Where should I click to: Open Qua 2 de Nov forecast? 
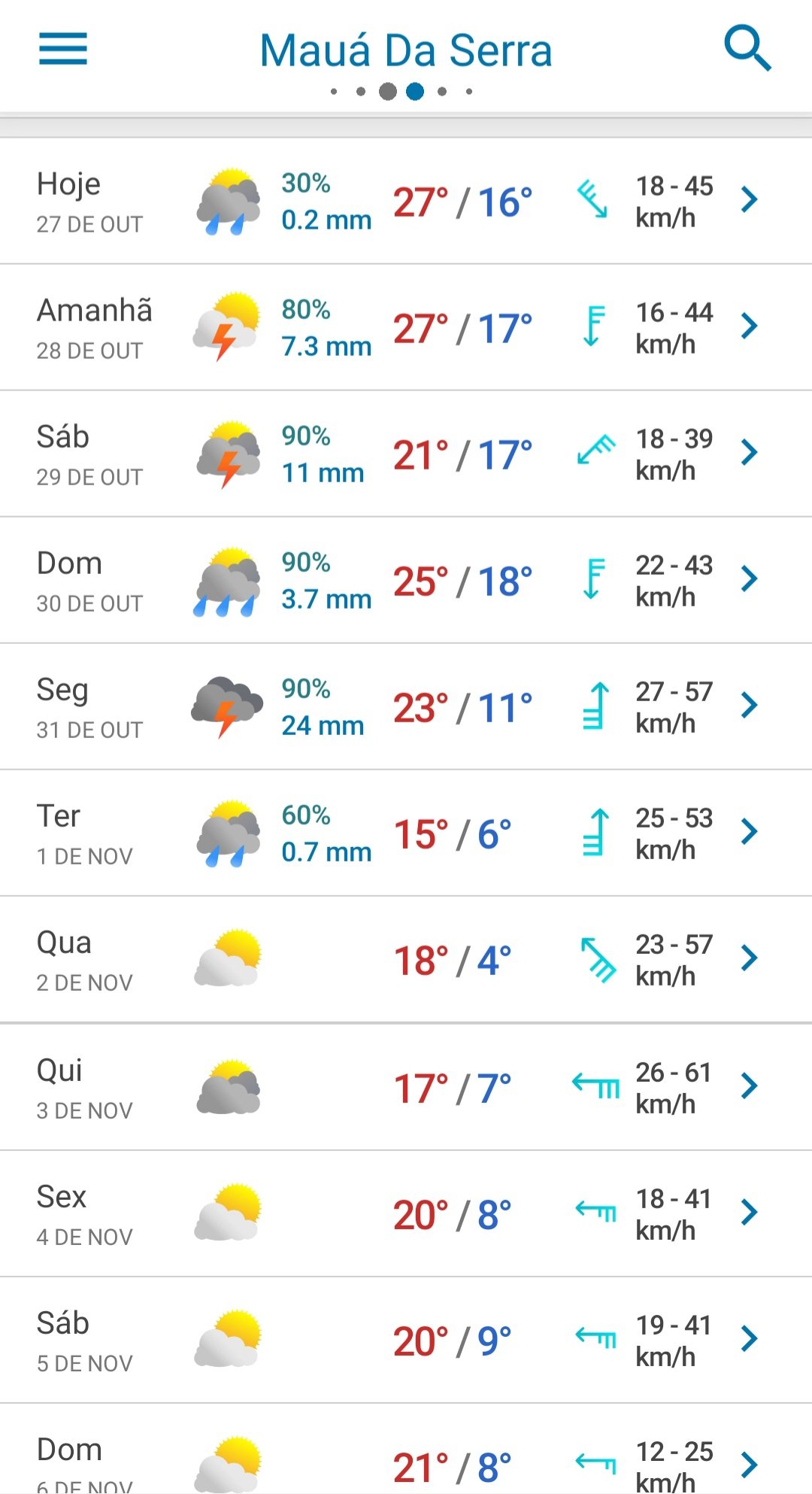pyautogui.click(x=406, y=959)
